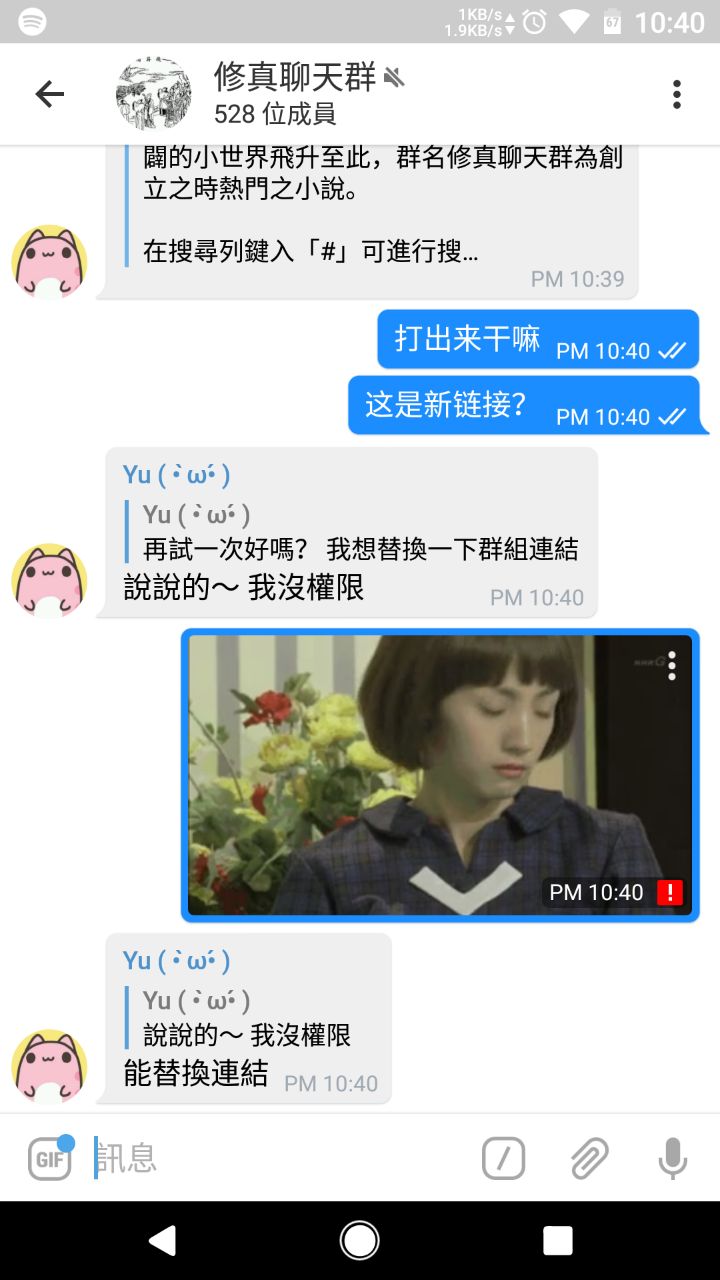
Task: Attach a file with the paperclip
Action: 590,1158
